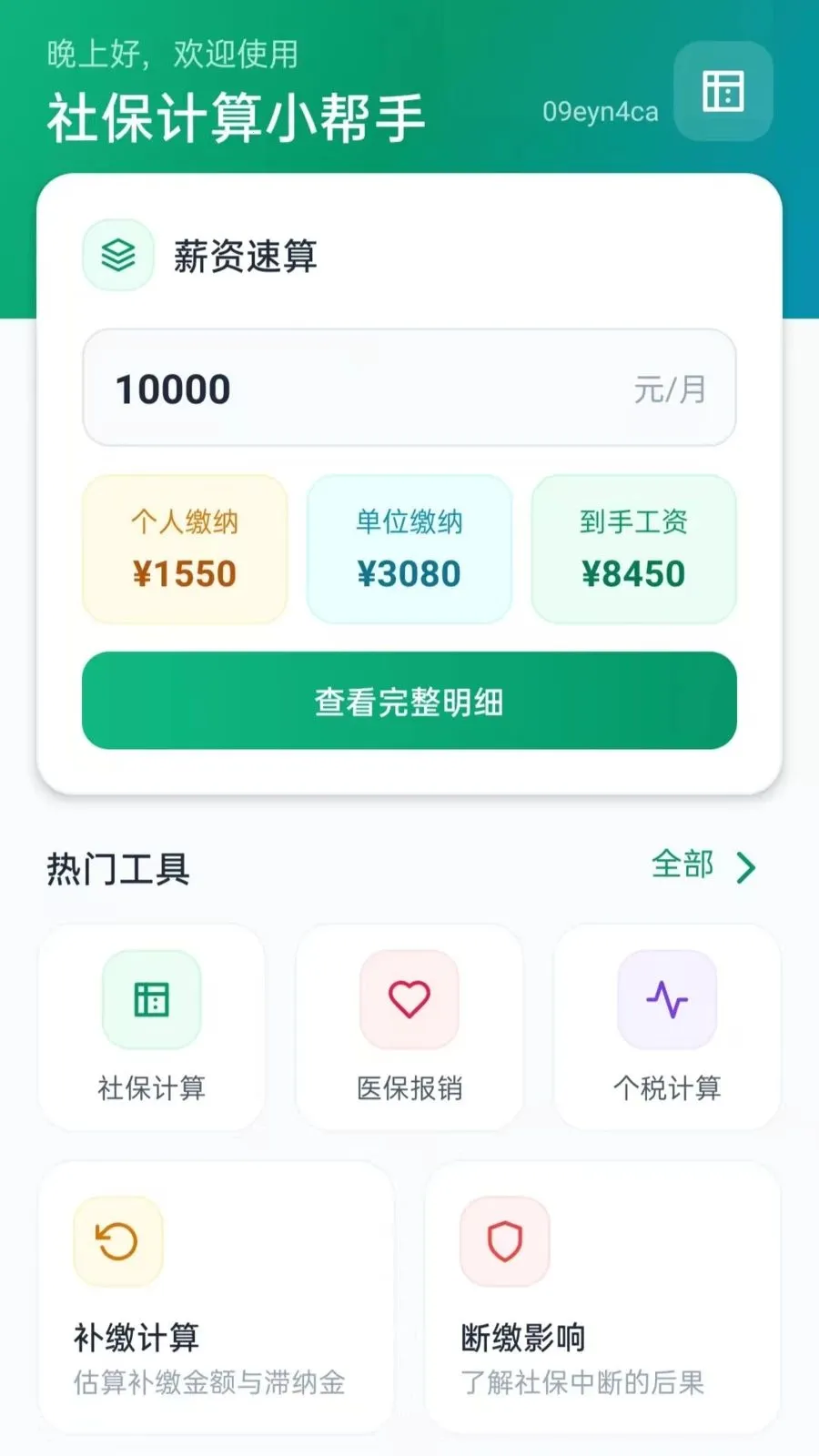
Task: Open the 全部 link in 热门工具
Action: 682,866
